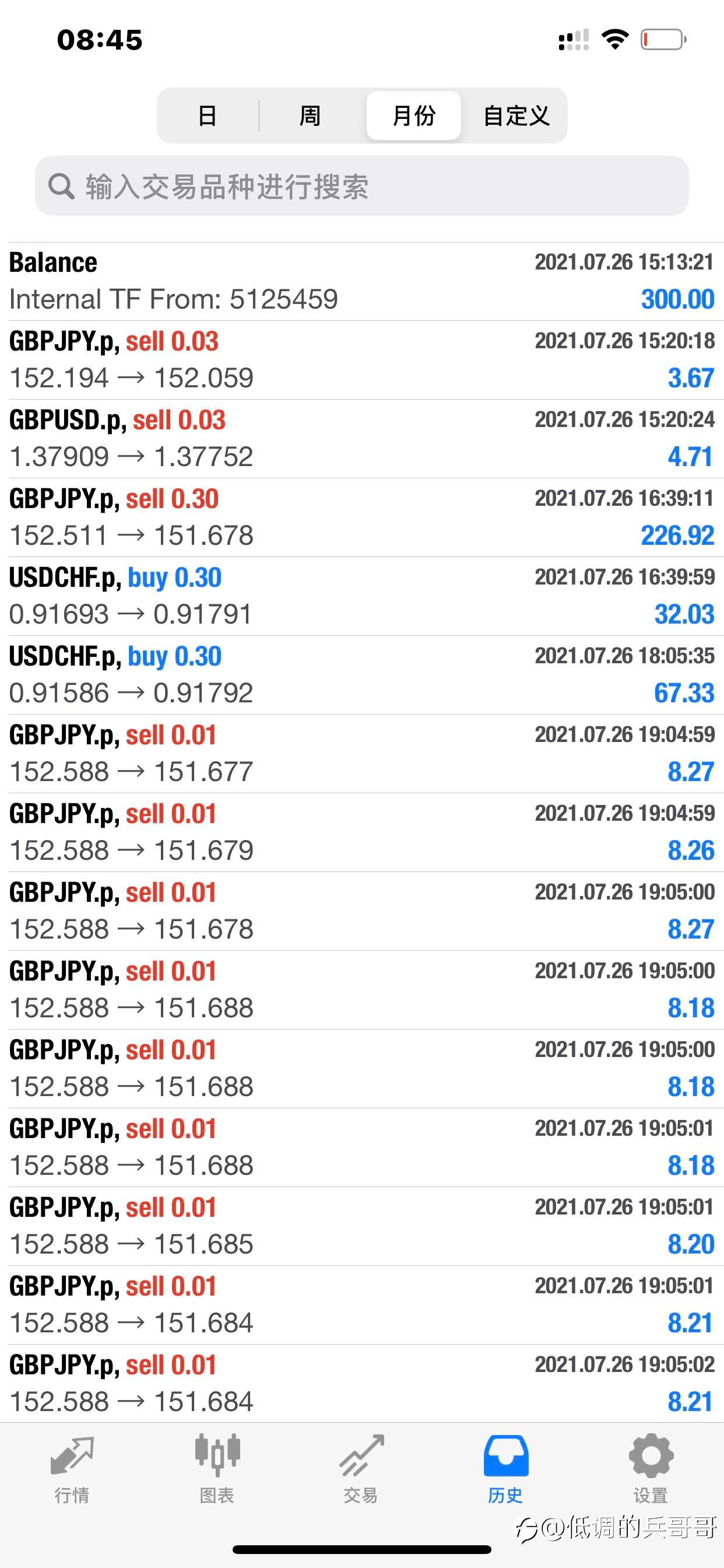The height and width of the screenshot is (1568, 724).
Task: Open GBPJPY.p sell 0.30 trade with 226.92 profit
Action: coord(362,517)
